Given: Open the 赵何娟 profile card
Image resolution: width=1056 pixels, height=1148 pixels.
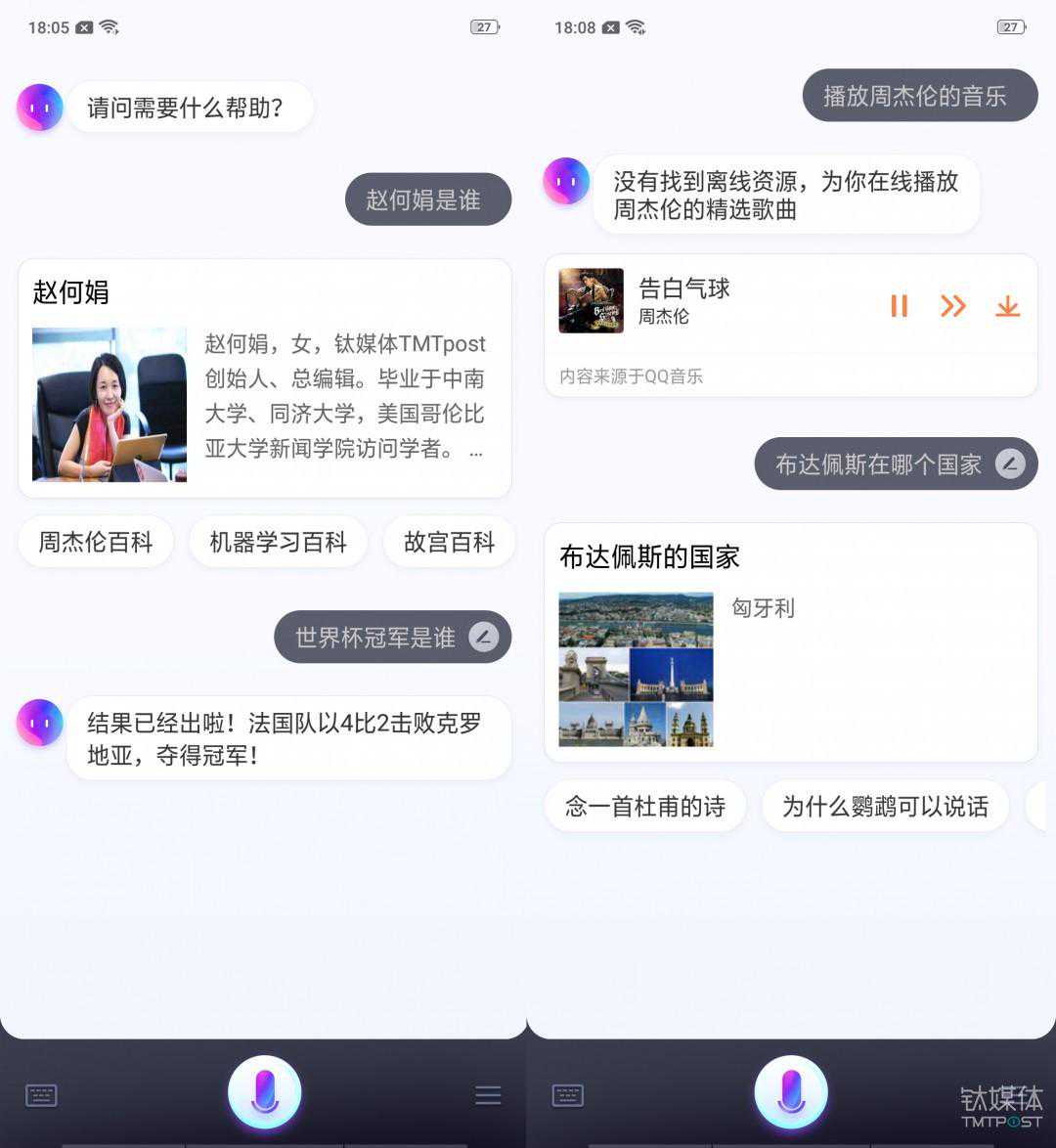Looking at the screenshot, I should point(264,379).
